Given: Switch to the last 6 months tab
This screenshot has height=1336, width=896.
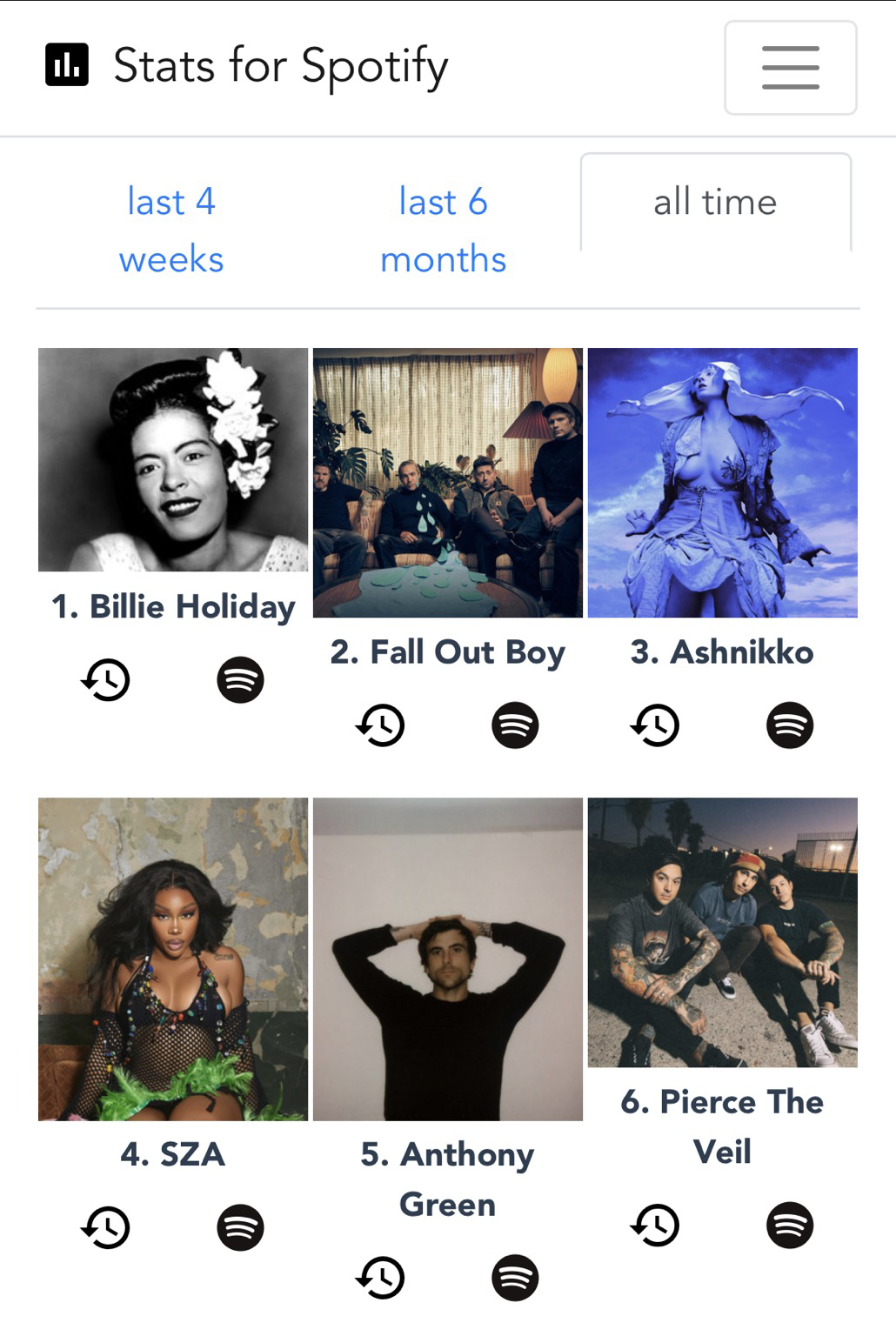Looking at the screenshot, I should (x=443, y=230).
